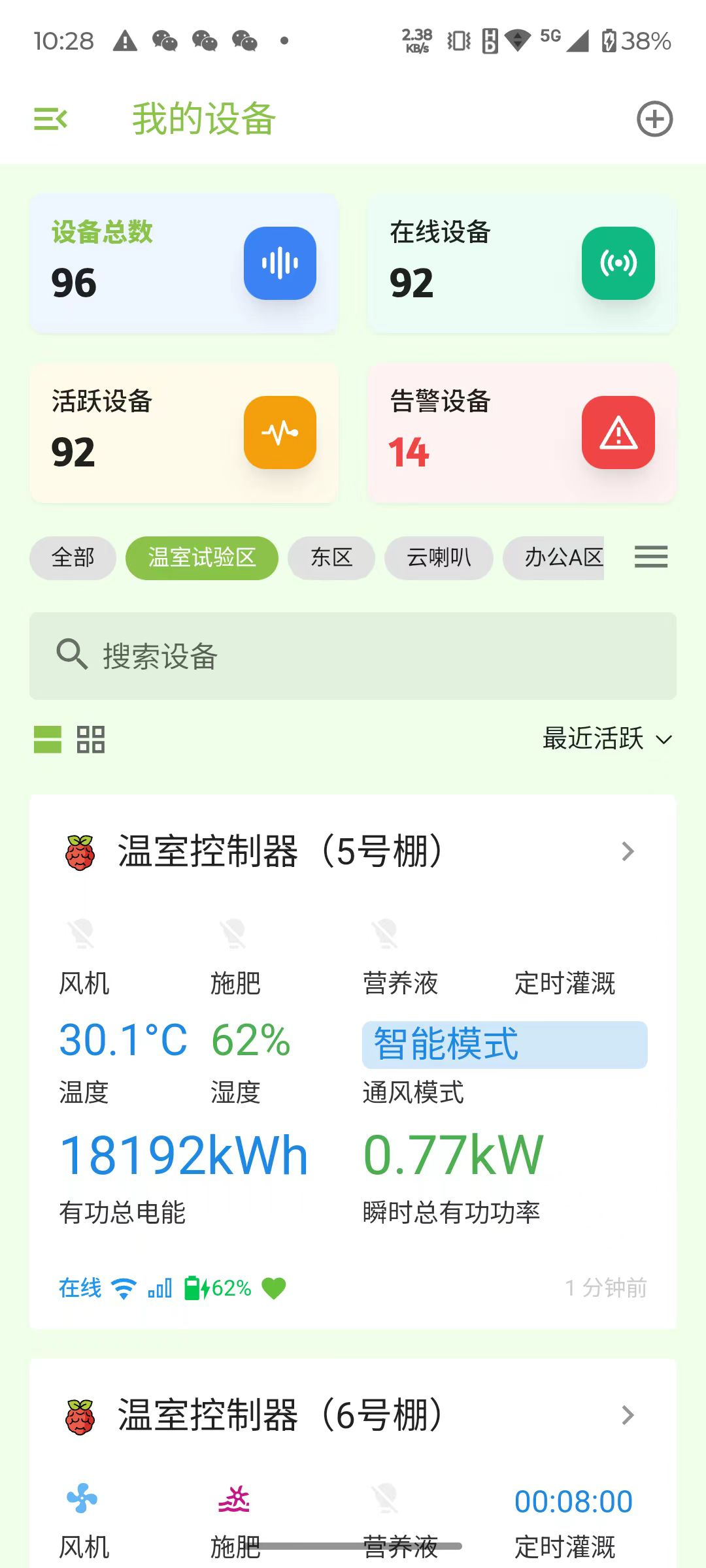
Task: Open the 活跃设备 stats card
Action: pos(184,433)
